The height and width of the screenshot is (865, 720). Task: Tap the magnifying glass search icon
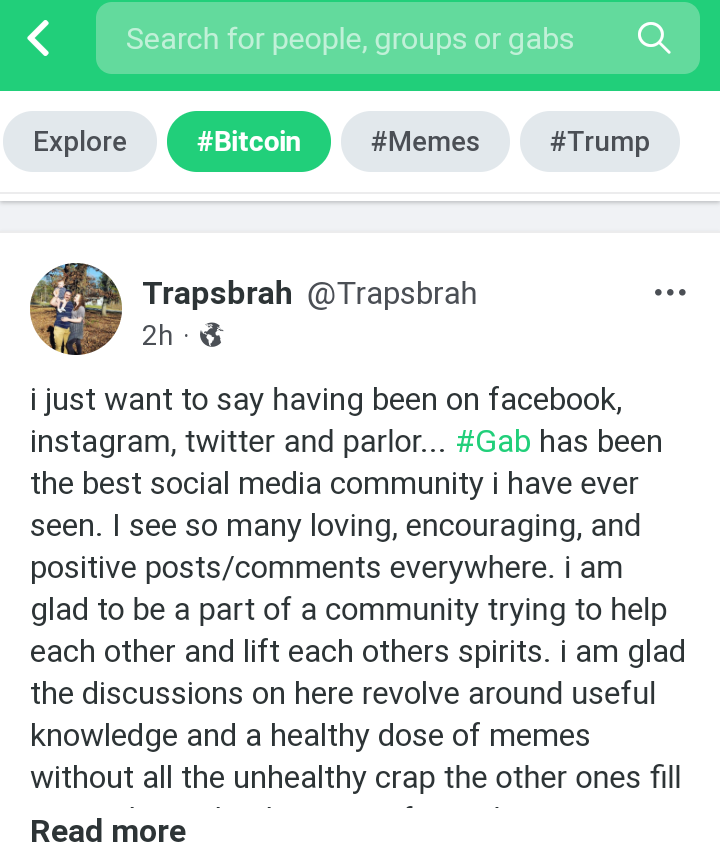pos(653,39)
